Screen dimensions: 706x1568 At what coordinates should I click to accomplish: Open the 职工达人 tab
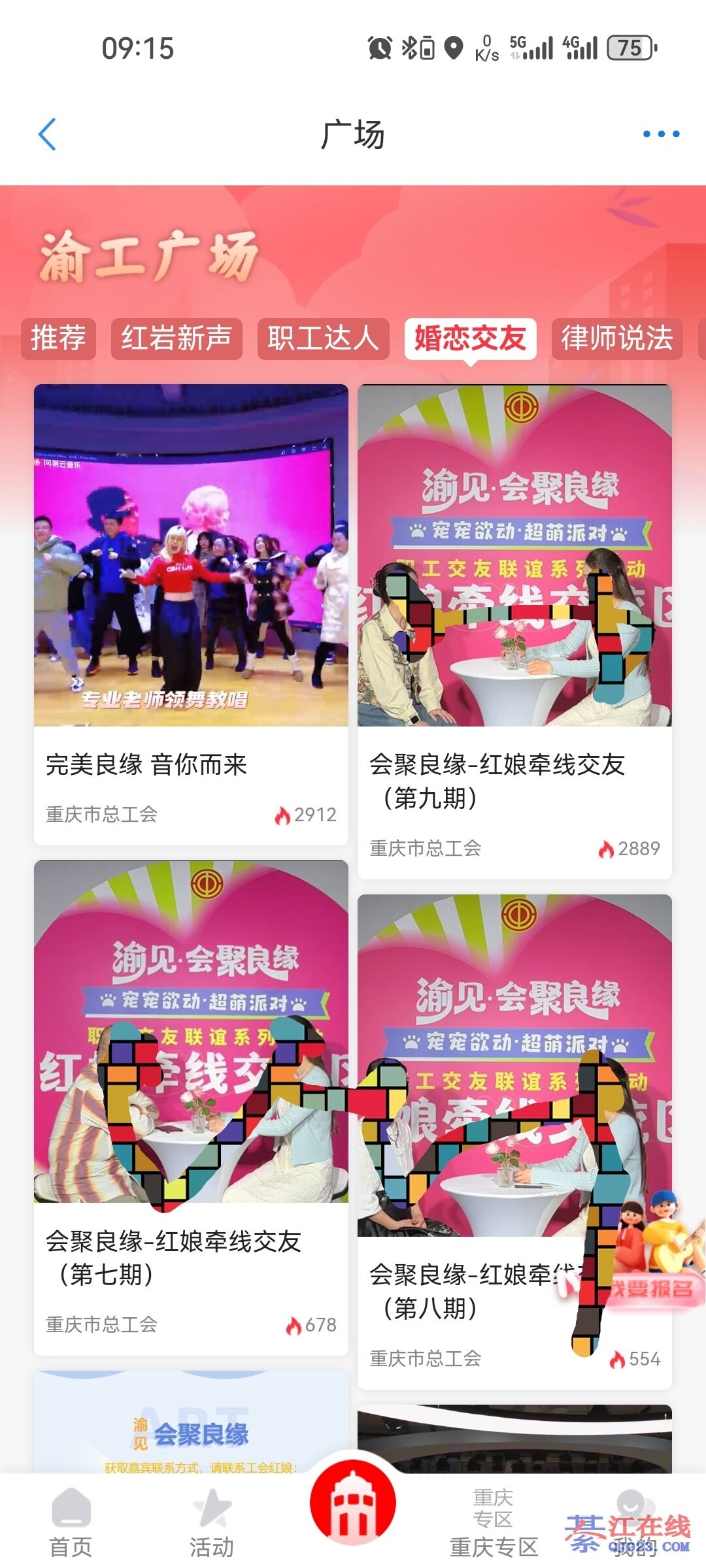coord(323,338)
